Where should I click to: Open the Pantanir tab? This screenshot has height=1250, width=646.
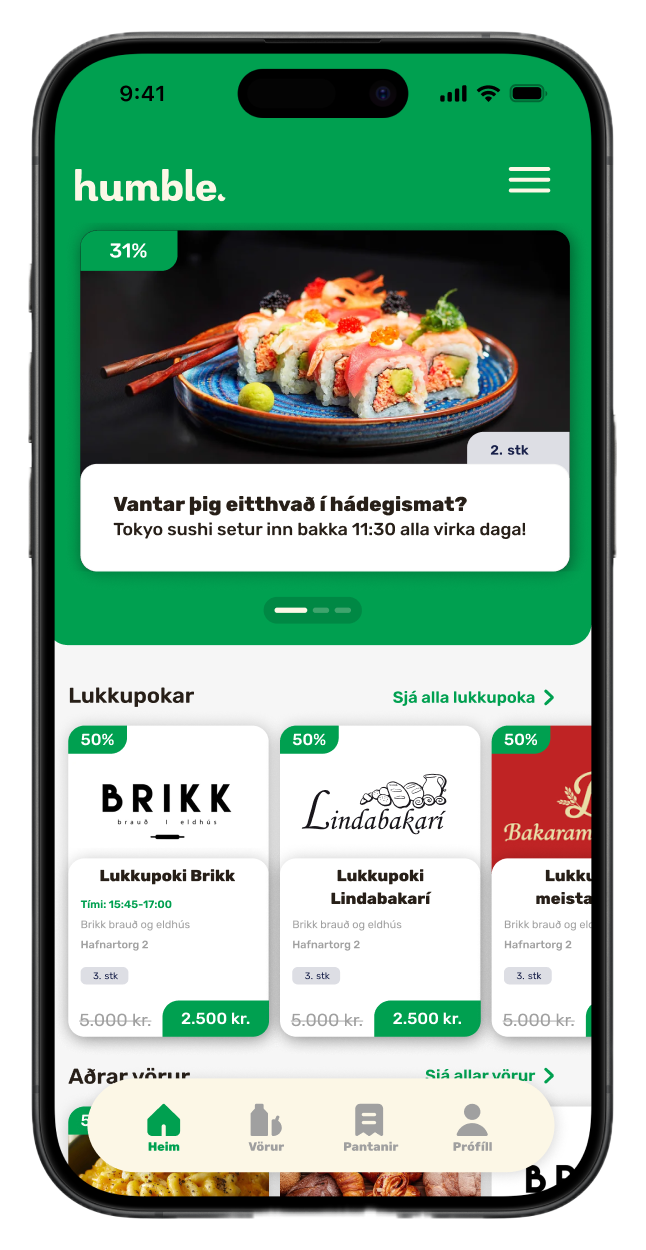click(x=369, y=1128)
